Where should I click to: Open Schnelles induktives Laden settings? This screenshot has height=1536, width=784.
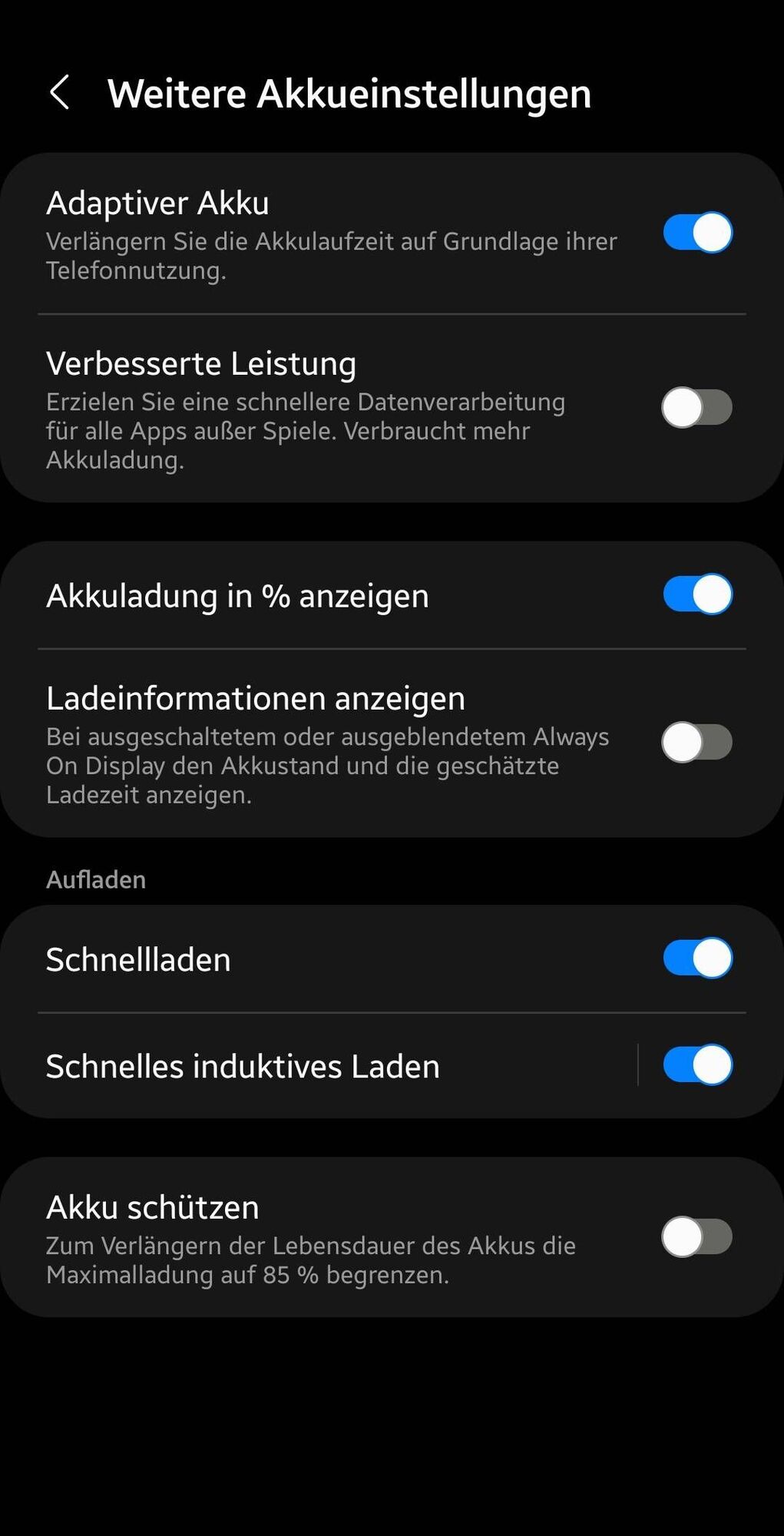tap(307, 1066)
